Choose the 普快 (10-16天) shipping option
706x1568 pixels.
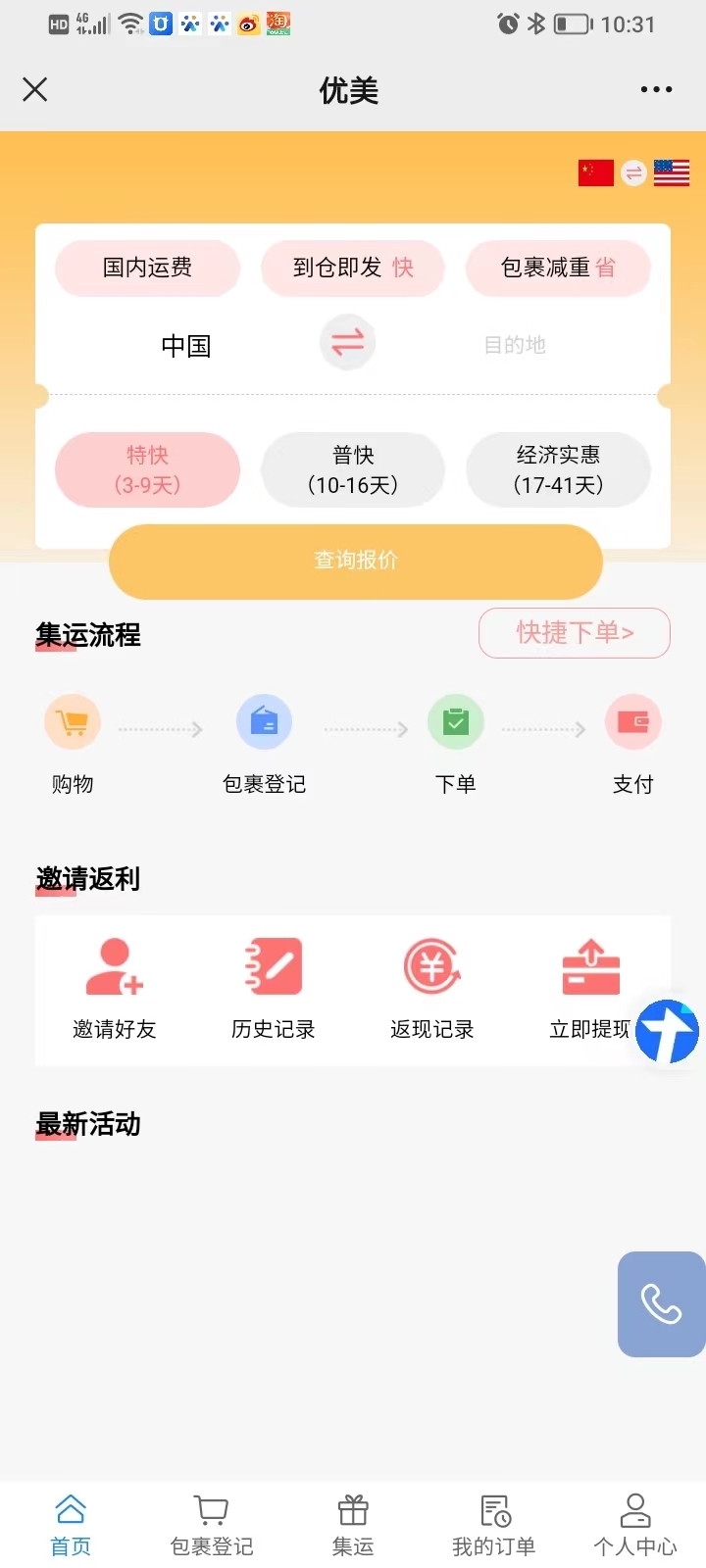(353, 469)
